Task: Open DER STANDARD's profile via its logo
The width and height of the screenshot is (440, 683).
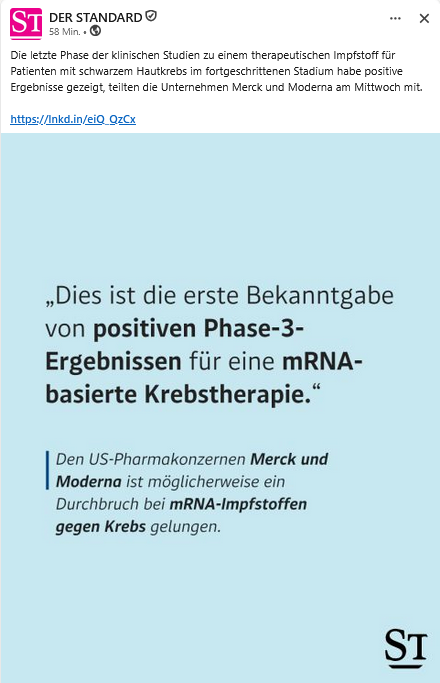Action: tap(26, 24)
